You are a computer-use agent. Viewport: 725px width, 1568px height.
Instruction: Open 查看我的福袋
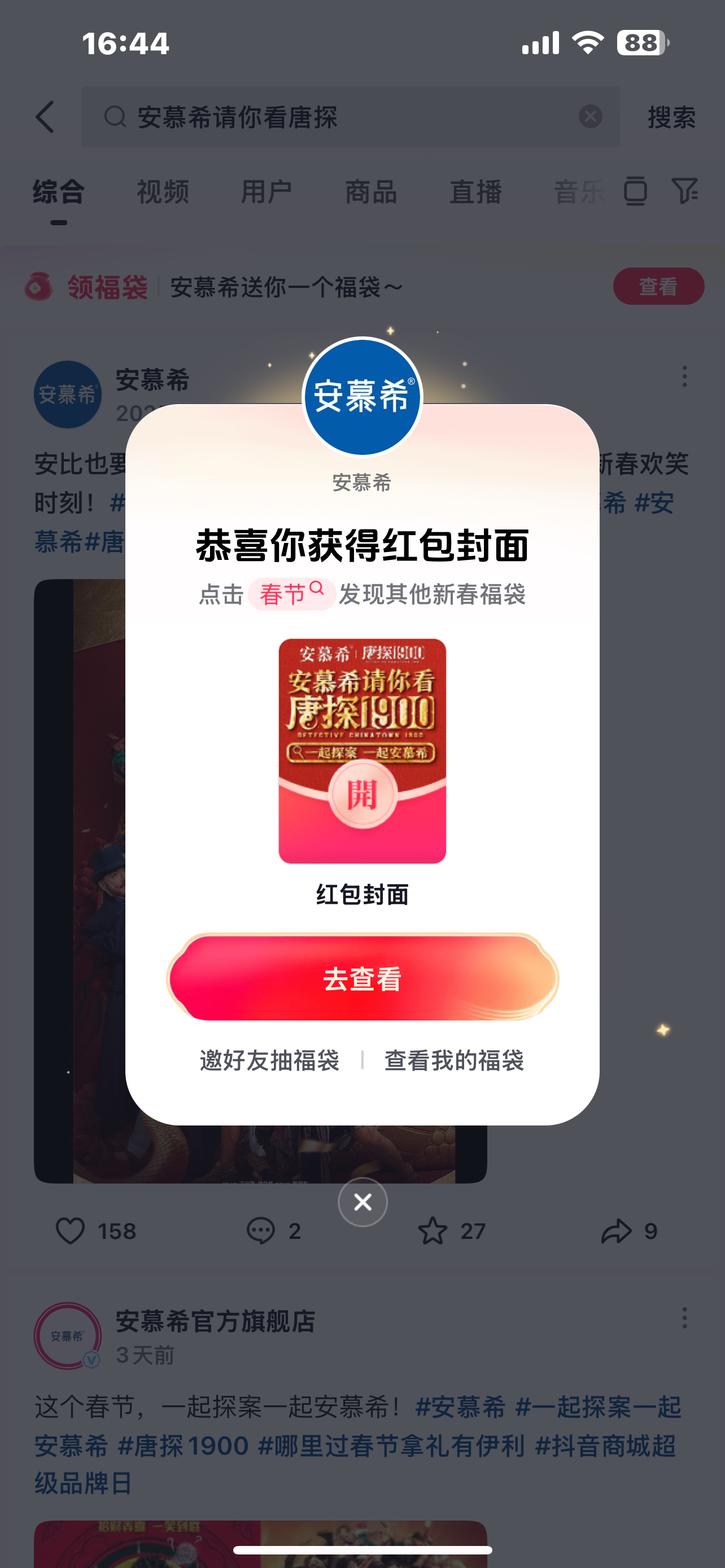[x=454, y=1061]
